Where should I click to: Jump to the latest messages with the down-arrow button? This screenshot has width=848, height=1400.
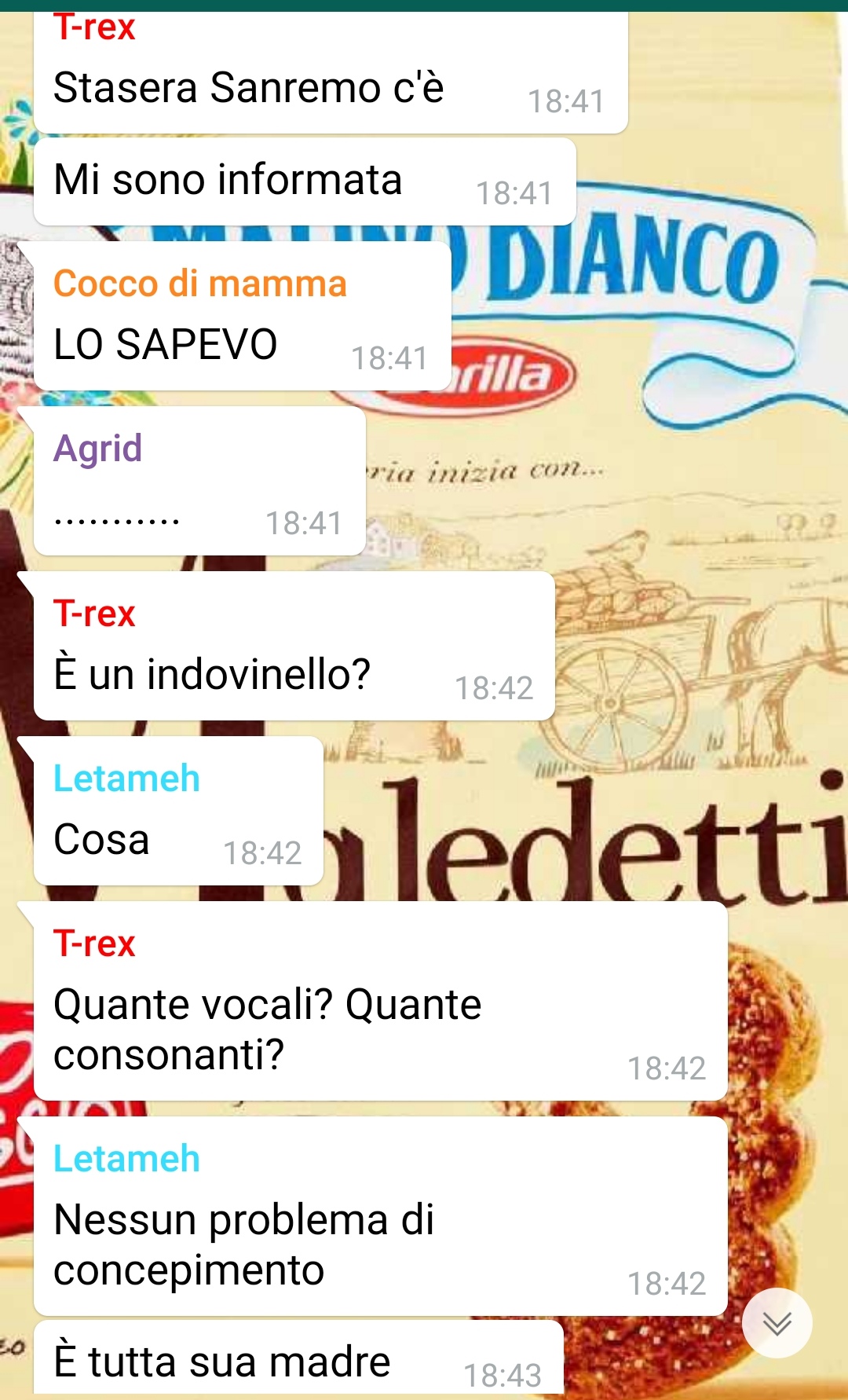[777, 1323]
